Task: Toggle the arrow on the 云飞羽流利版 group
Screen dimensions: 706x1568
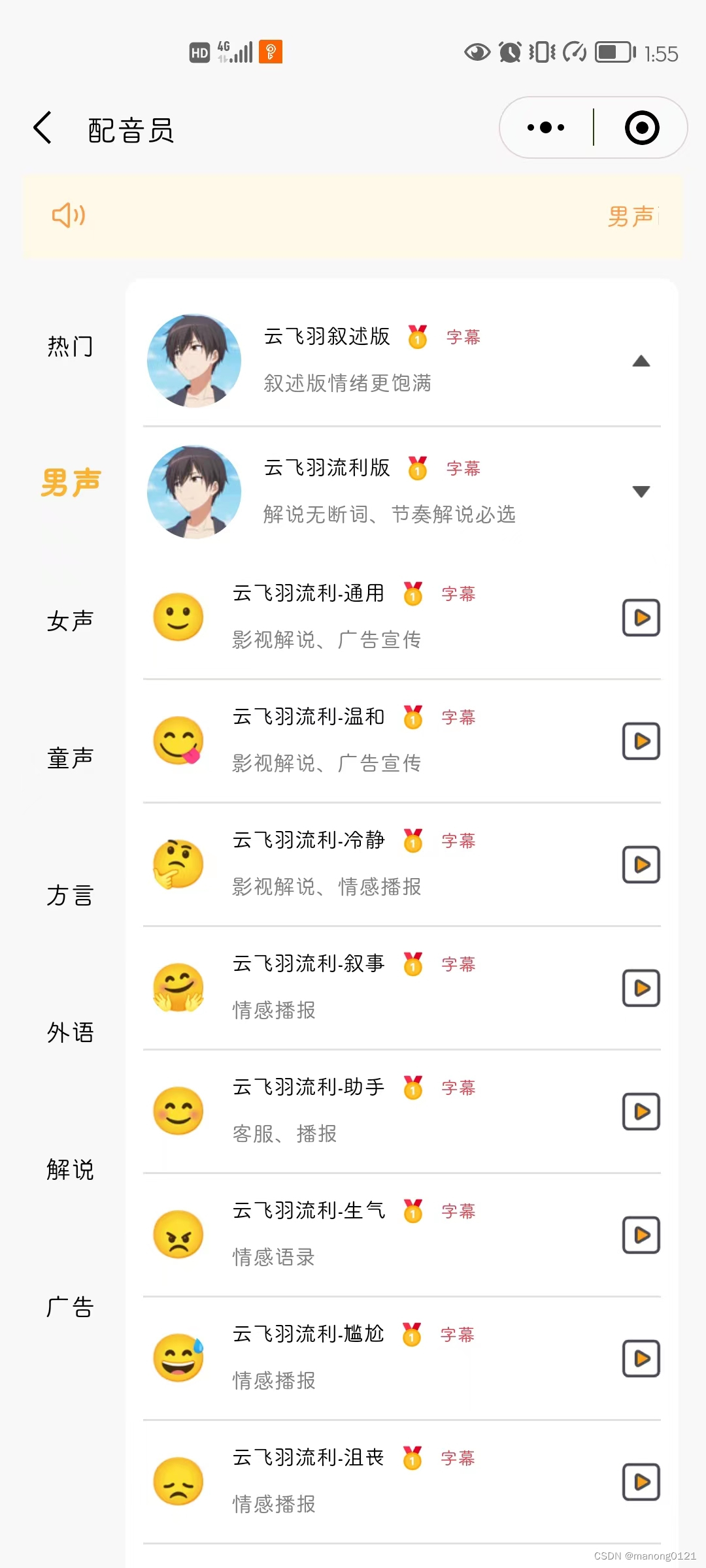Action: click(x=641, y=491)
